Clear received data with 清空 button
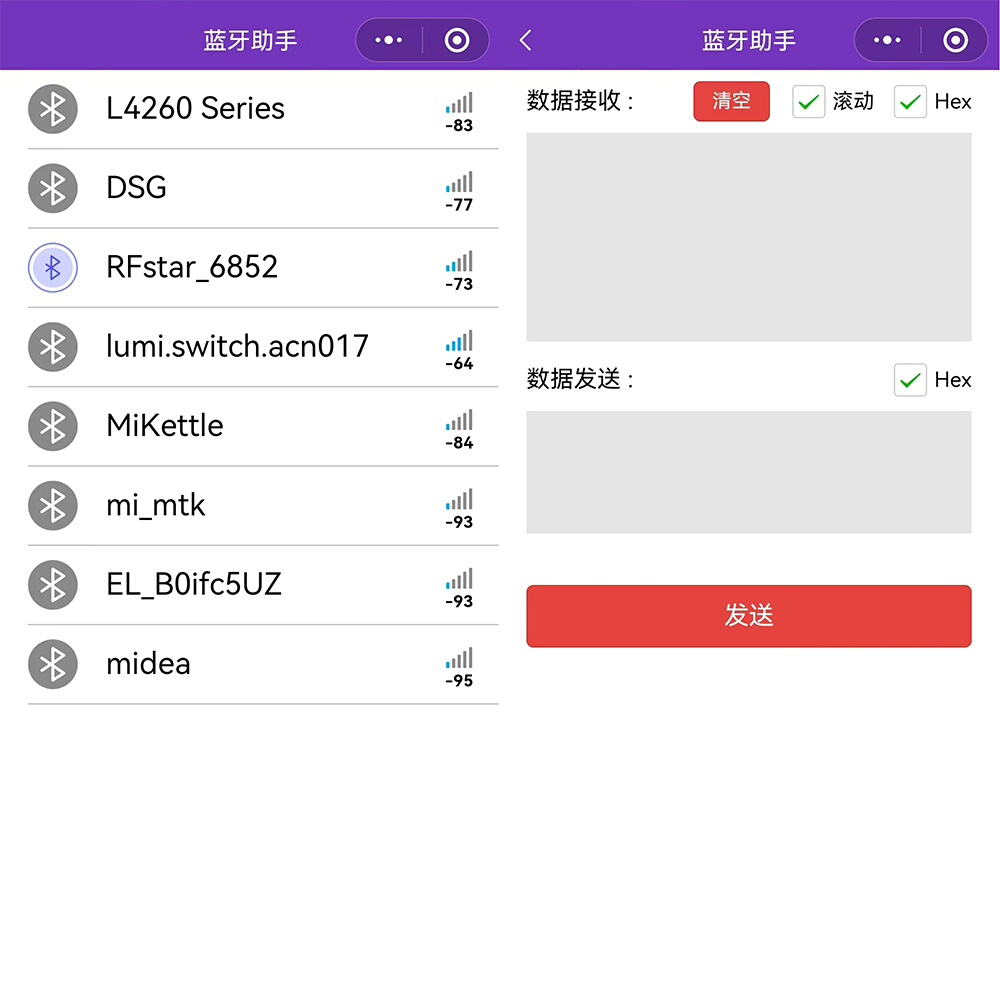This screenshot has height=1000, width=1000. pyautogui.click(x=731, y=101)
